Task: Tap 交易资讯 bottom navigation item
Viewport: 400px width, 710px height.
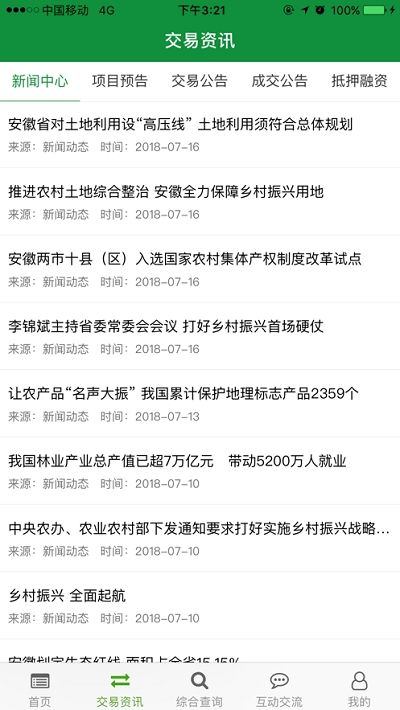Action: [x=120, y=687]
